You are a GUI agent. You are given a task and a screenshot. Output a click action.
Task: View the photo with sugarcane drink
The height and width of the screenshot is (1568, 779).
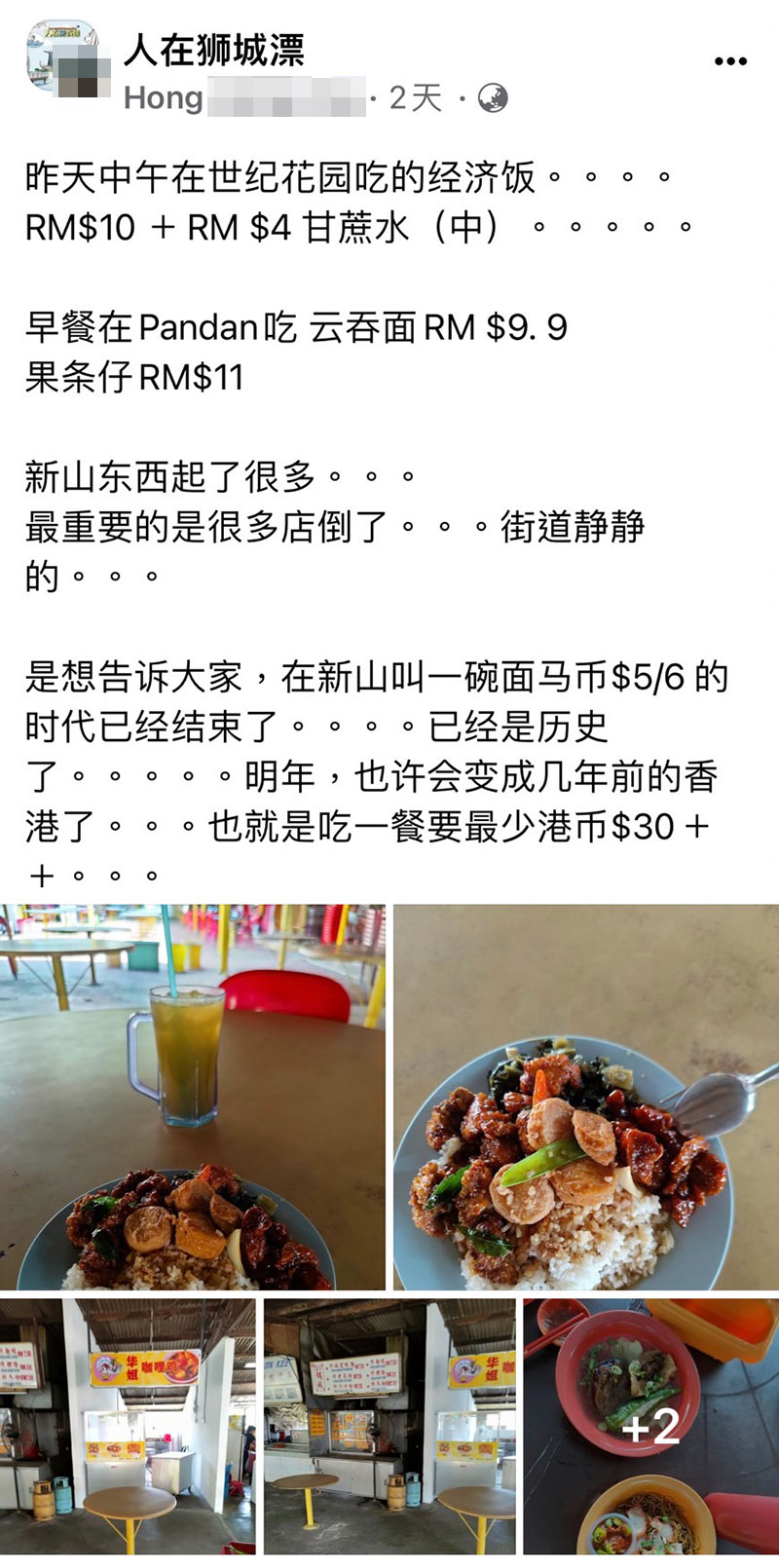tap(193, 1097)
